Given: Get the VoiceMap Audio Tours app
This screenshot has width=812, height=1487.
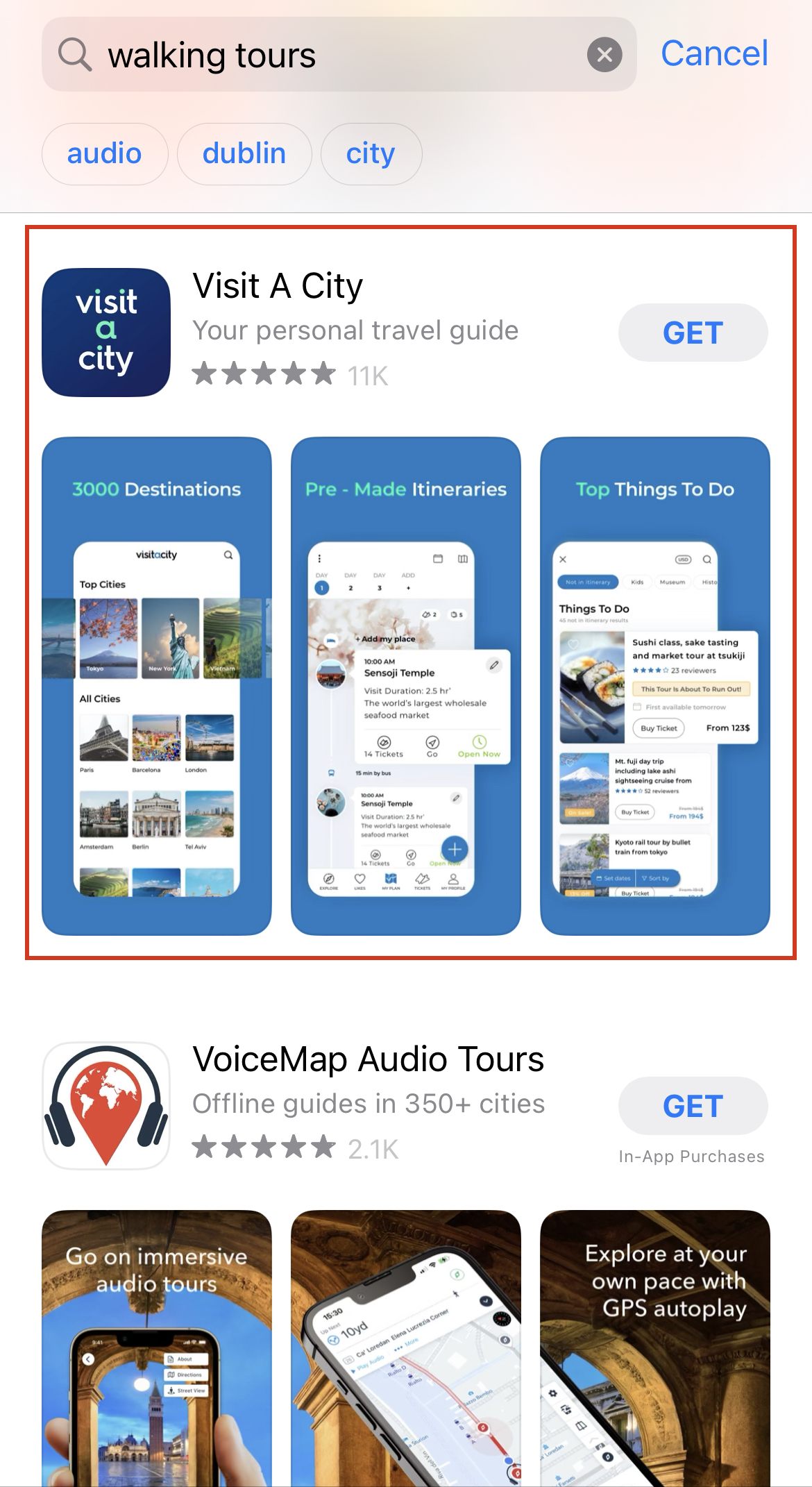Looking at the screenshot, I should click(693, 1106).
